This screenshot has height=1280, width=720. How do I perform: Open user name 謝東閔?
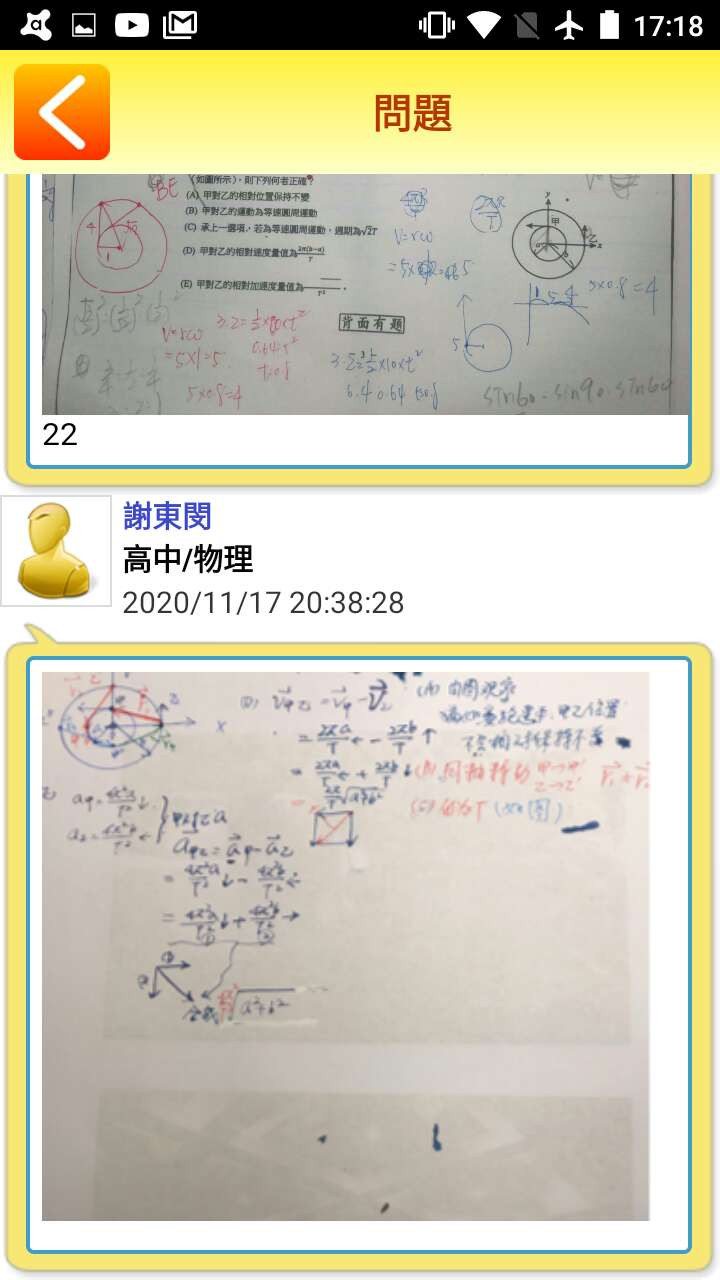[167, 516]
